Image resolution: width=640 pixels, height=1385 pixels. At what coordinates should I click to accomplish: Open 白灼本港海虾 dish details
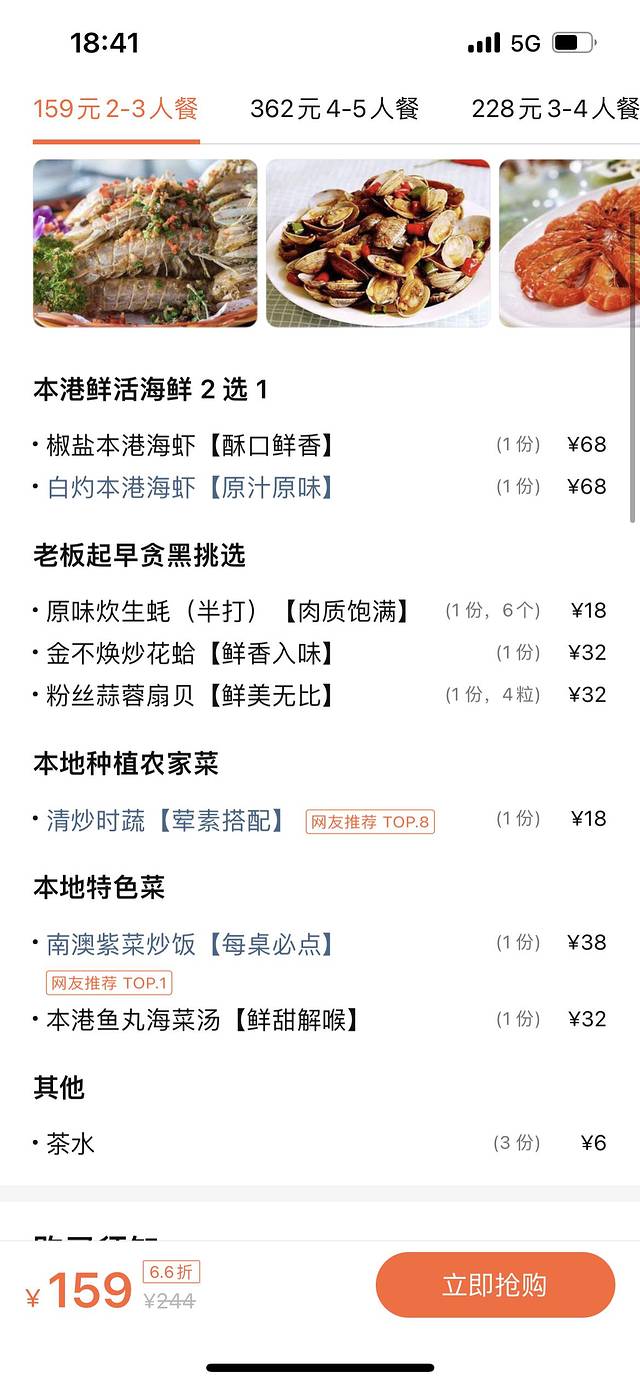190,487
